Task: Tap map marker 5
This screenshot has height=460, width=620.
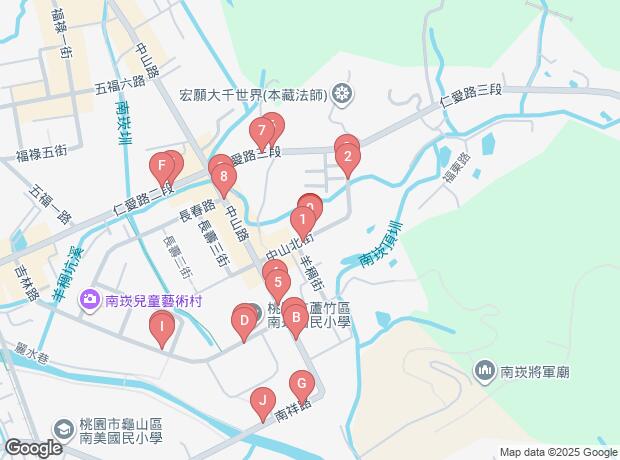Action: click(277, 283)
